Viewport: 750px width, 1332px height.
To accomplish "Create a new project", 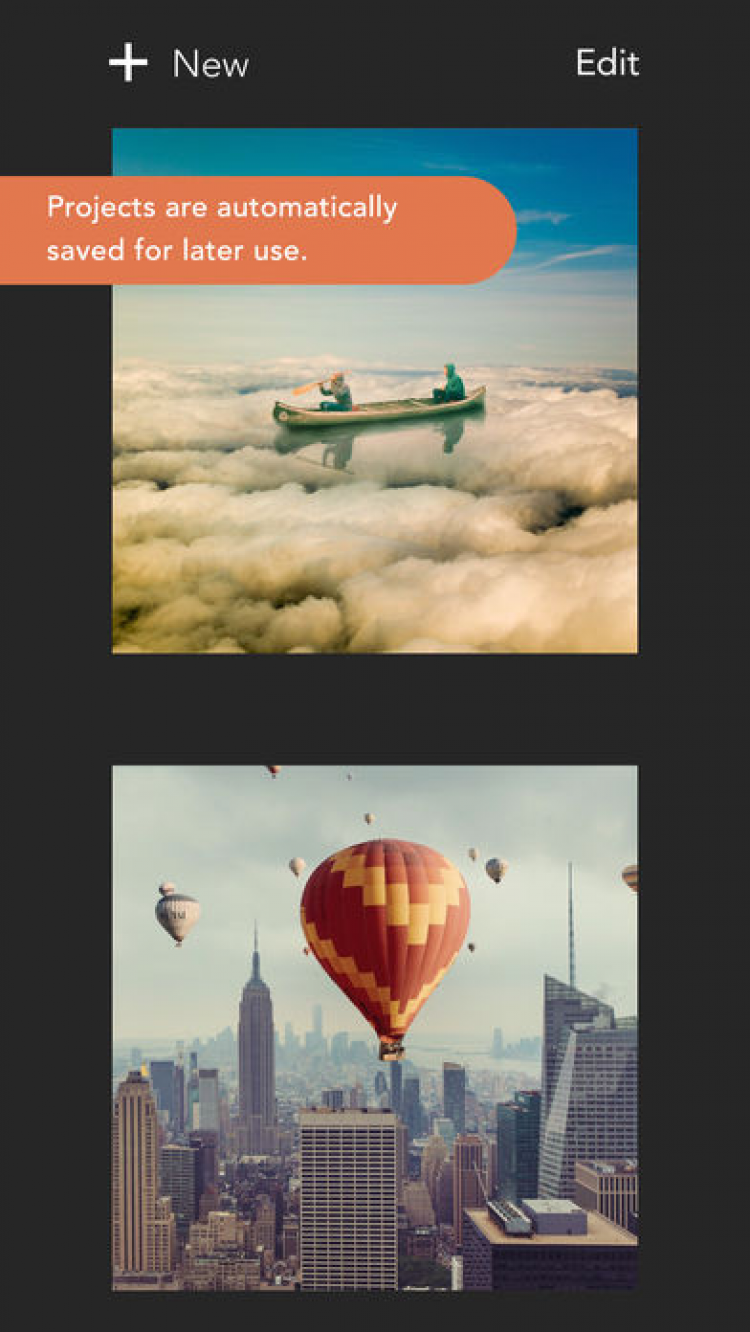I will click(178, 64).
